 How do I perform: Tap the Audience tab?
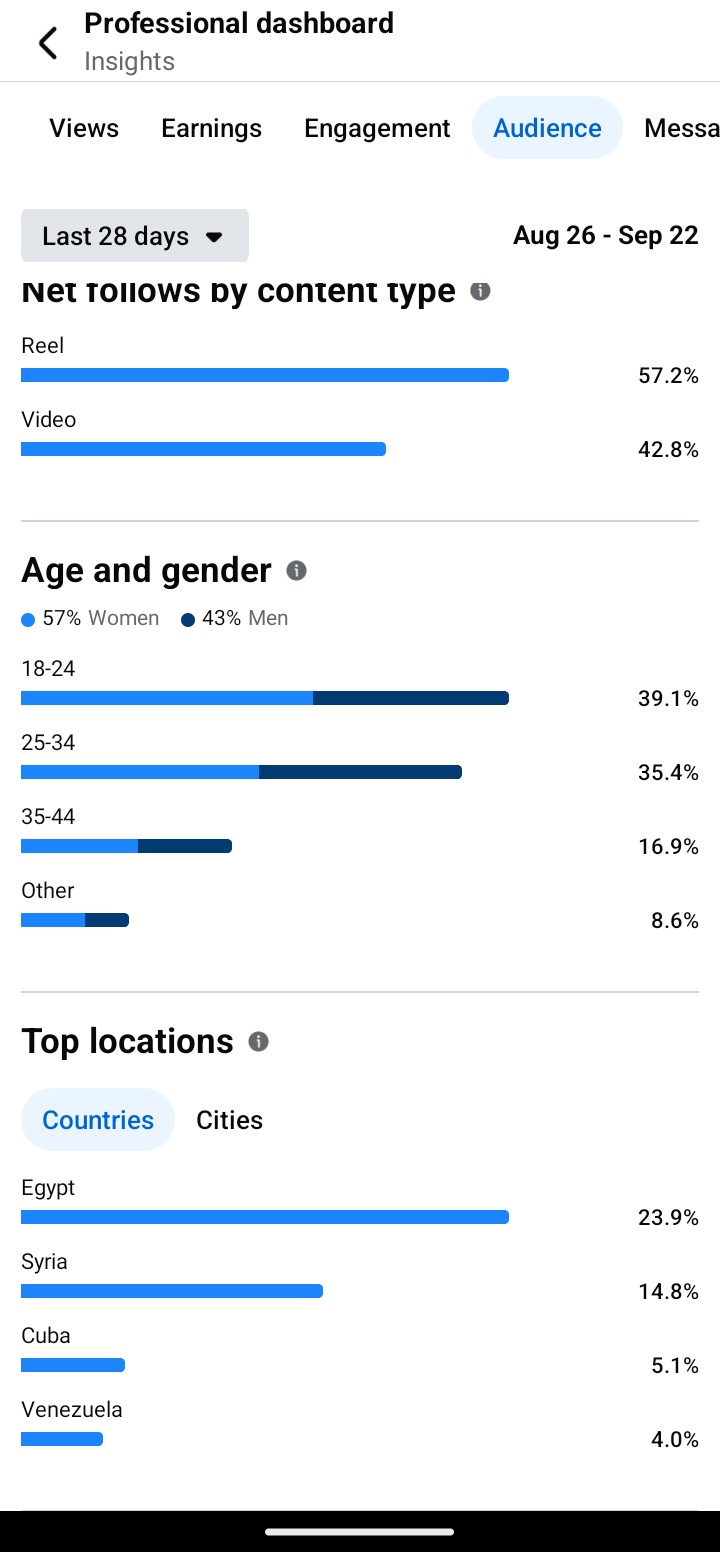coord(547,128)
